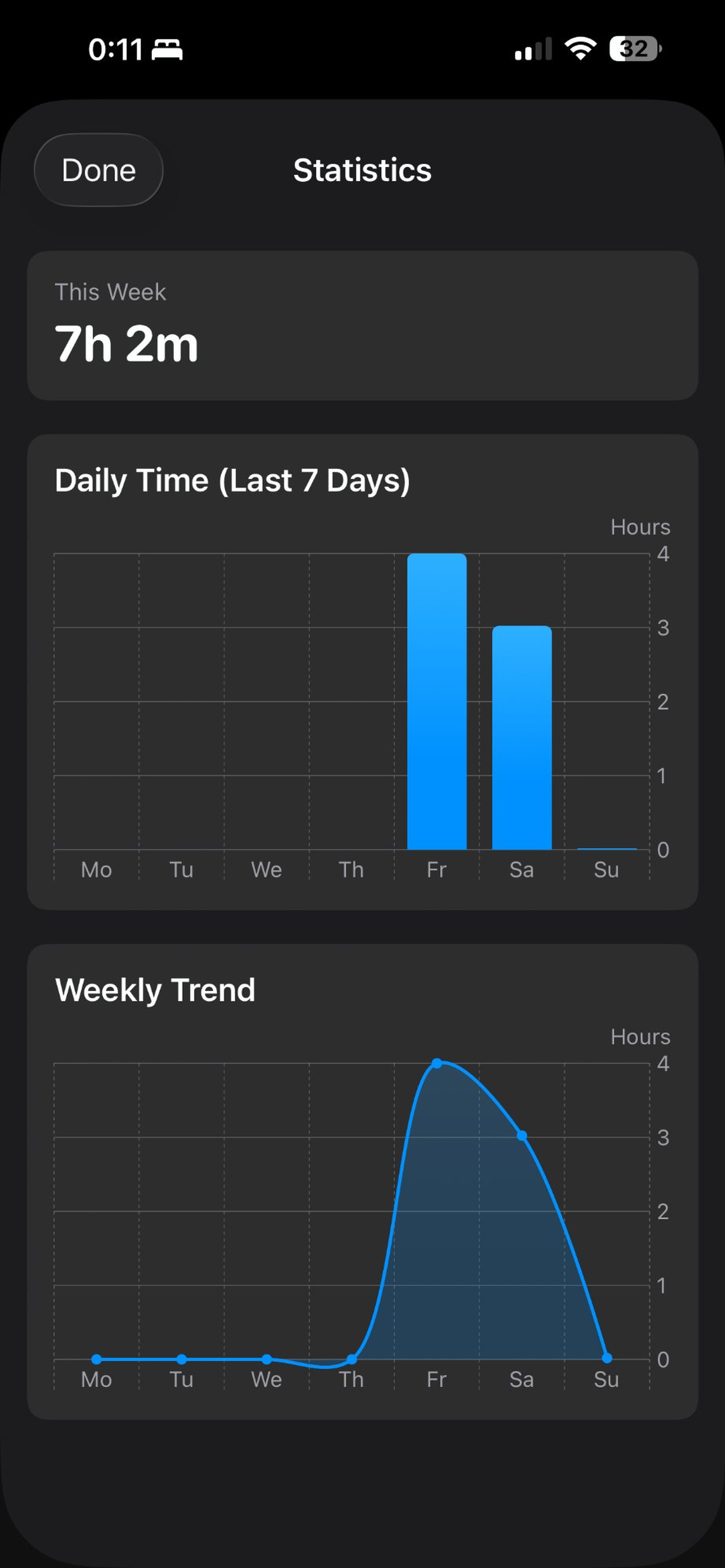
Task: Select the Saturday bar in Daily Time chart
Action: tap(521, 737)
